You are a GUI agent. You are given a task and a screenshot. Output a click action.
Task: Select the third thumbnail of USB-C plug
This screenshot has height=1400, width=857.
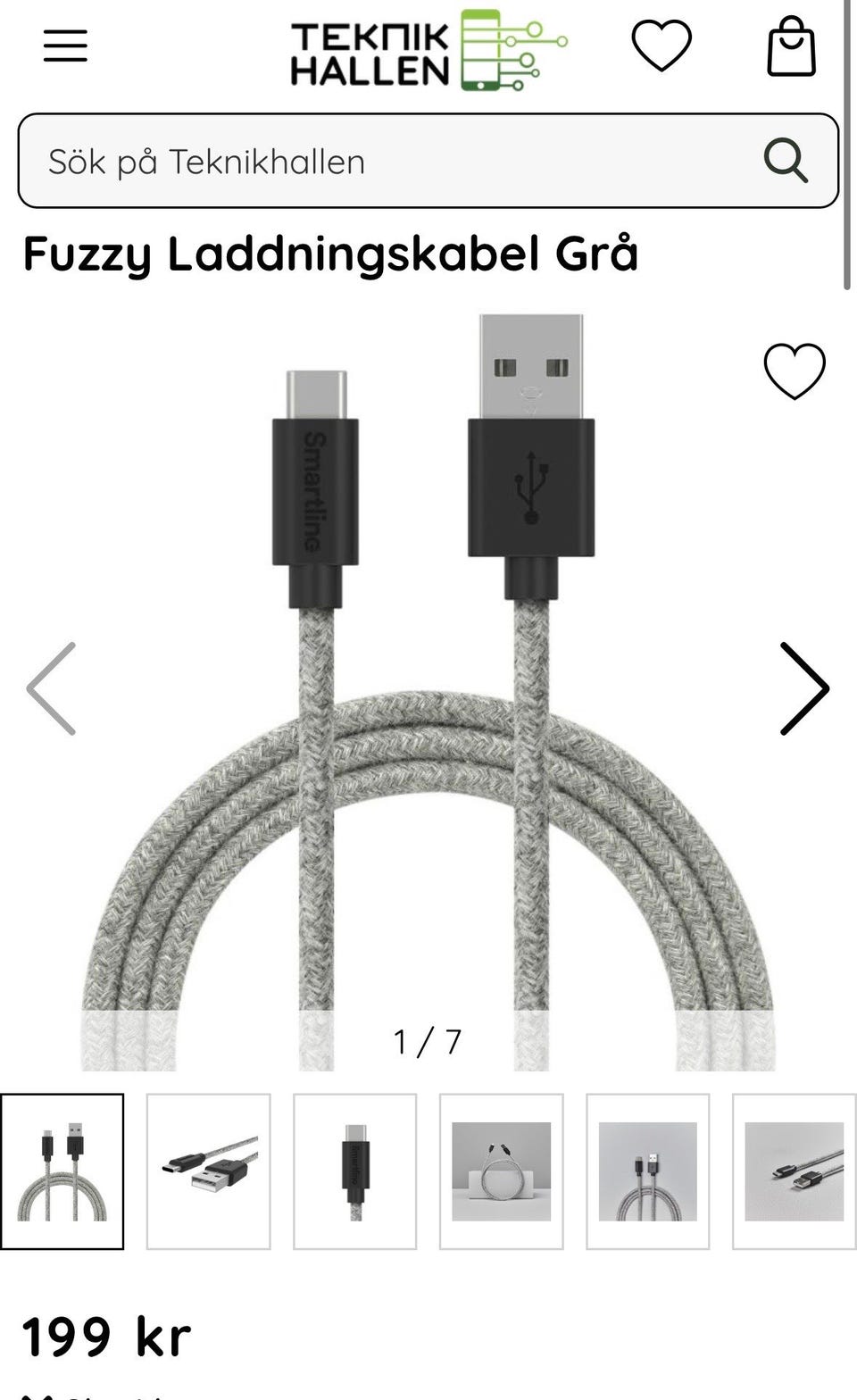(x=354, y=1171)
